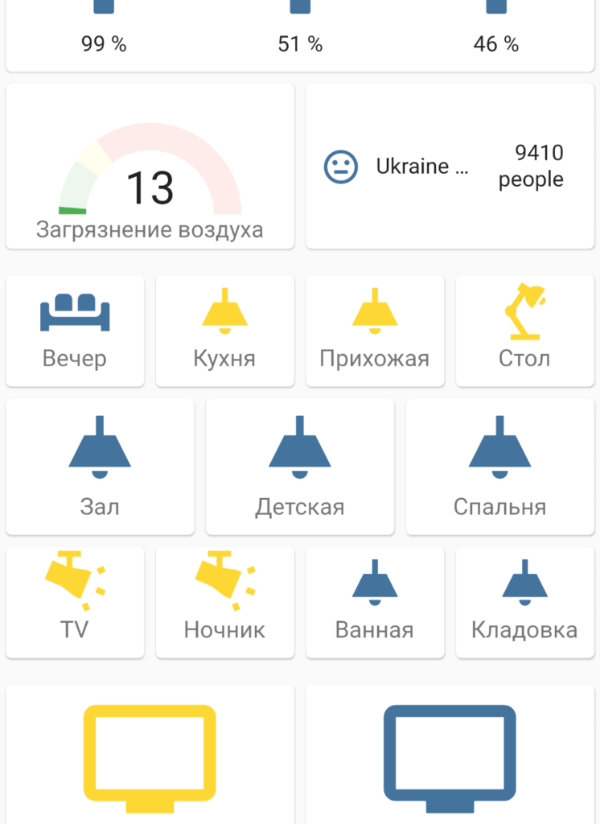Open the Загрязнение воздуха gauge card
This screenshot has height=824, width=600.
coord(150,166)
